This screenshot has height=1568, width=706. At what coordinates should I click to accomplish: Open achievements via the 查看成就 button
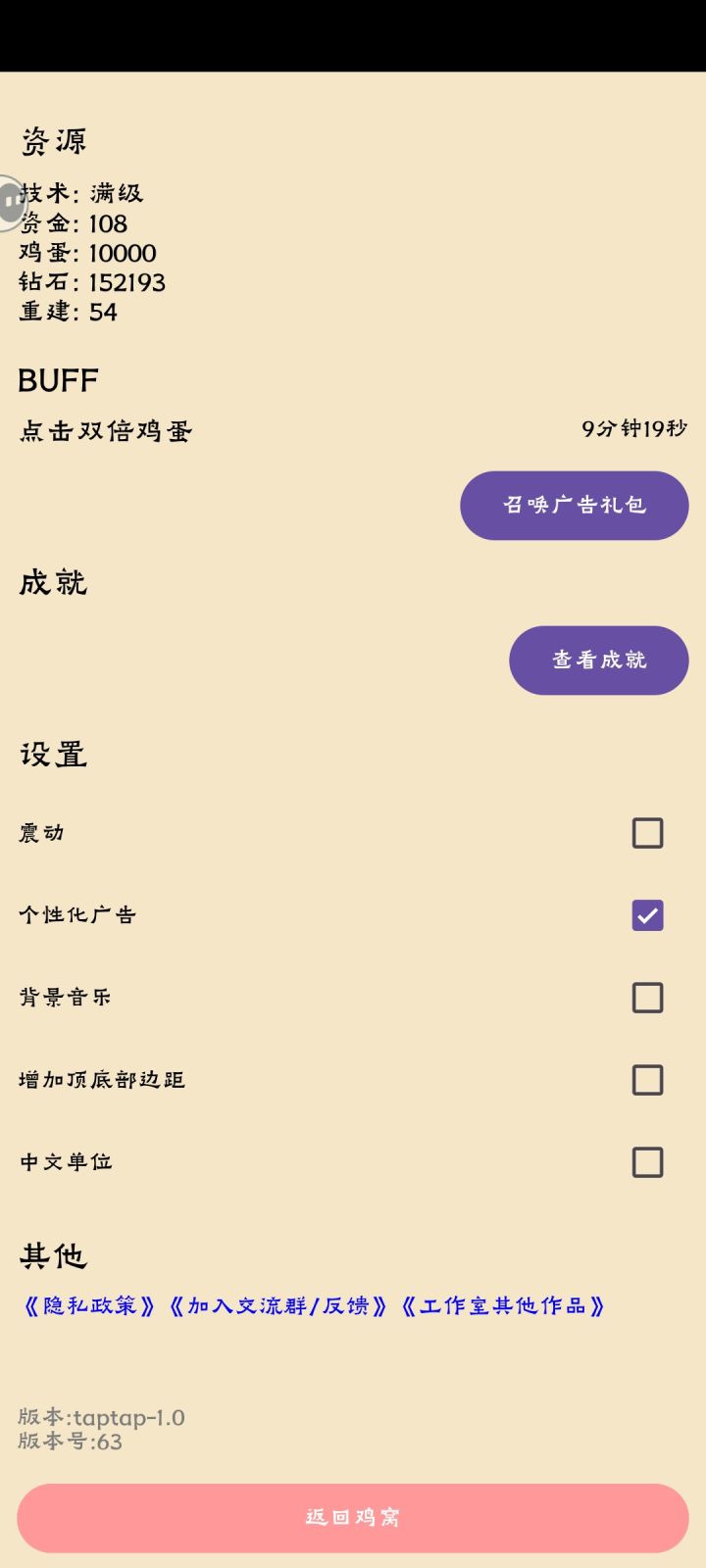click(x=598, y=661)
